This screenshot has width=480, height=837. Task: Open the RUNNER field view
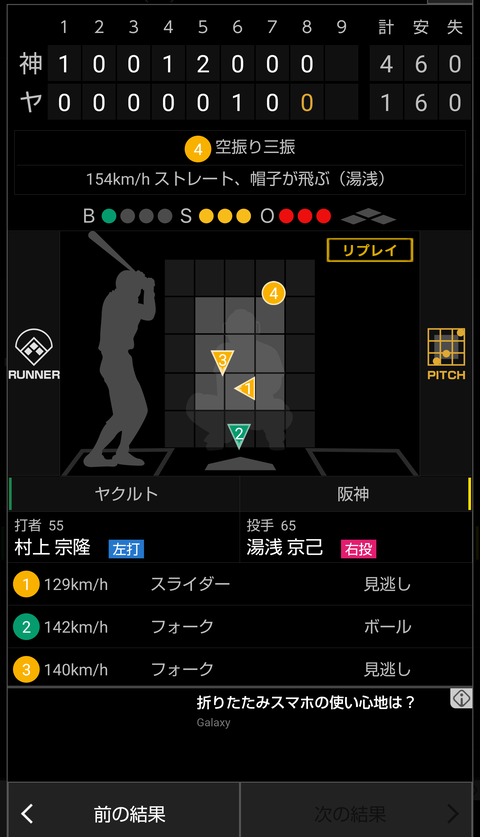(34, 354)
